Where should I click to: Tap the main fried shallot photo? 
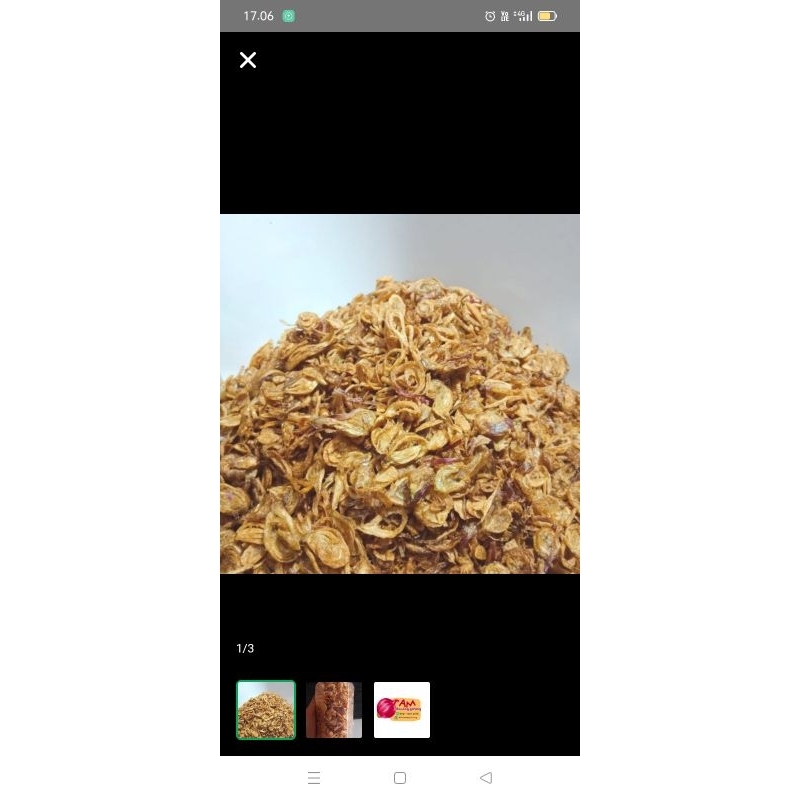pyautogui.click(x=400, y=394)
